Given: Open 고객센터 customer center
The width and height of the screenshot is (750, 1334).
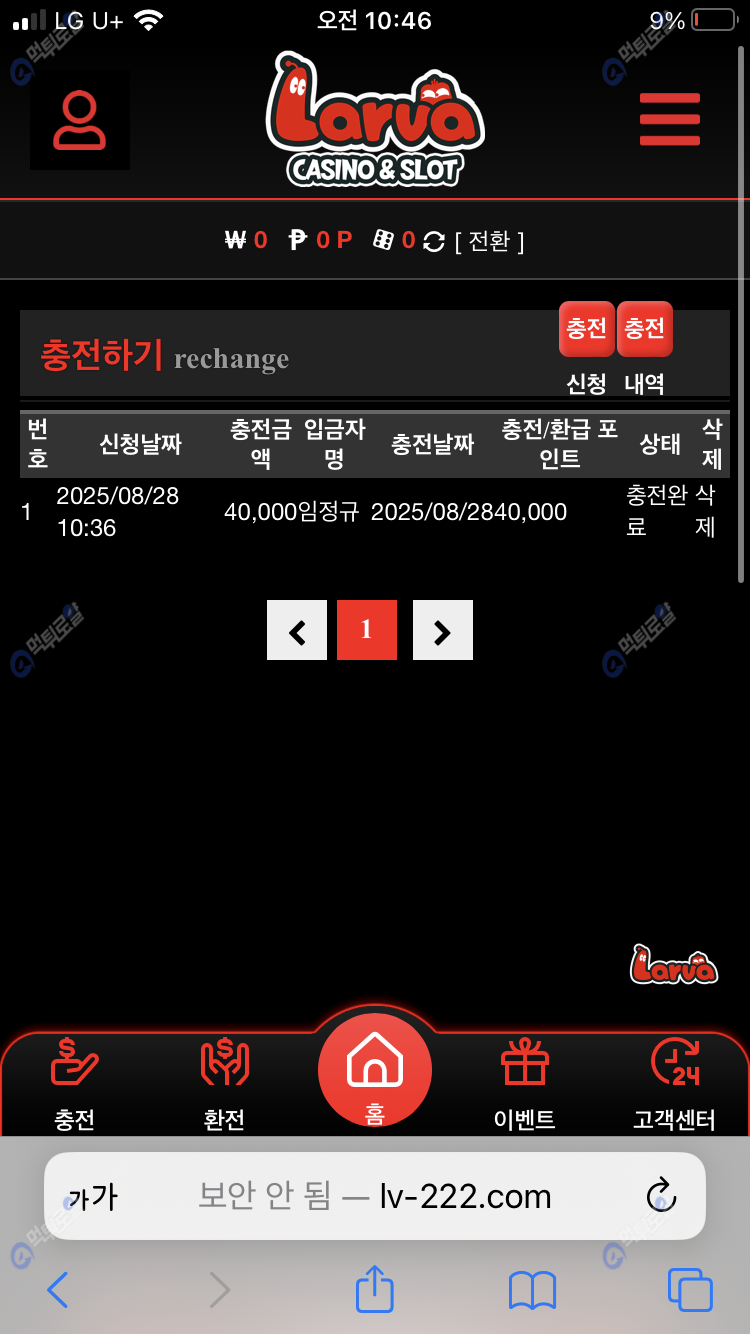Looking at the screenshot, I should click(x=674, y=1083).
